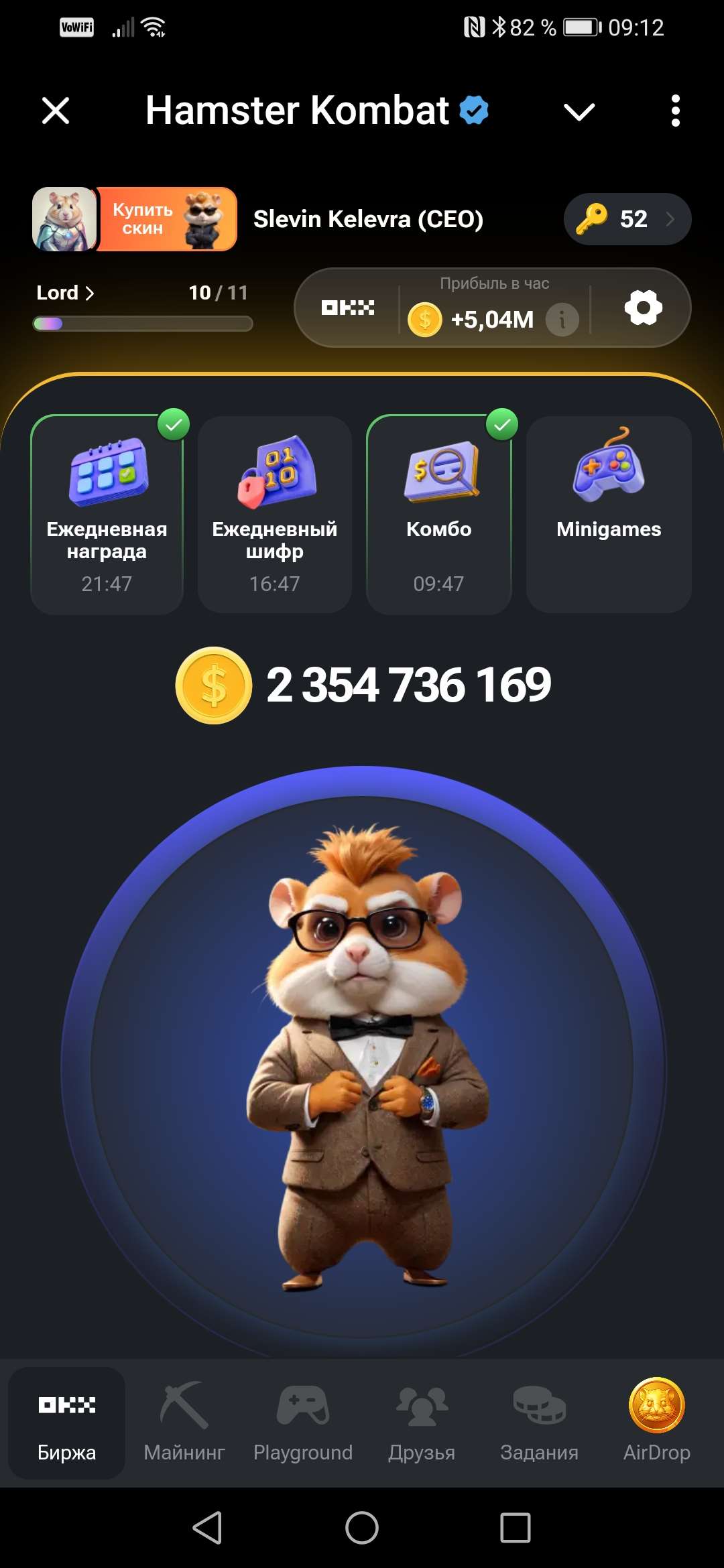Collapse the chat with the down chevron

(579, 111)
